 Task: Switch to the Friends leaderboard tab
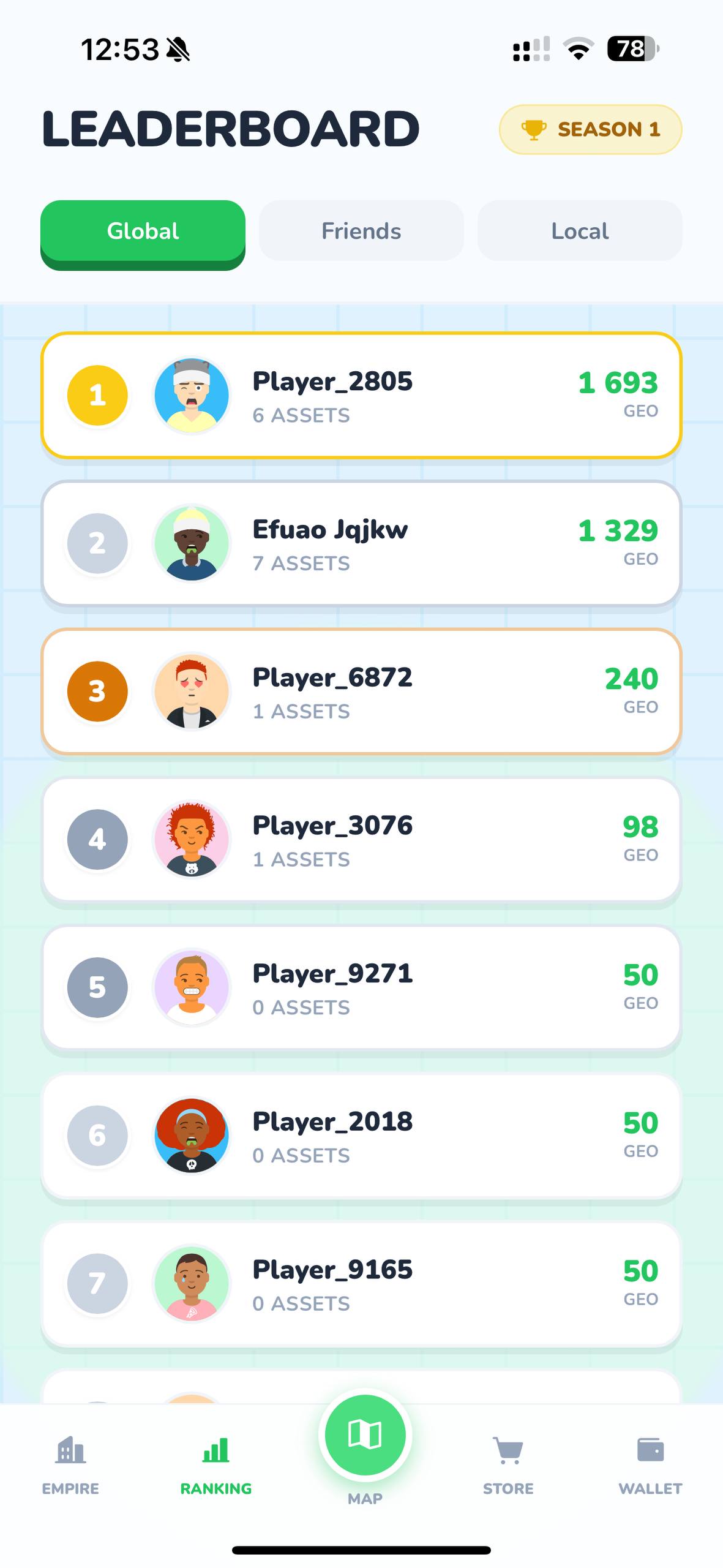(x=361, y=231)
